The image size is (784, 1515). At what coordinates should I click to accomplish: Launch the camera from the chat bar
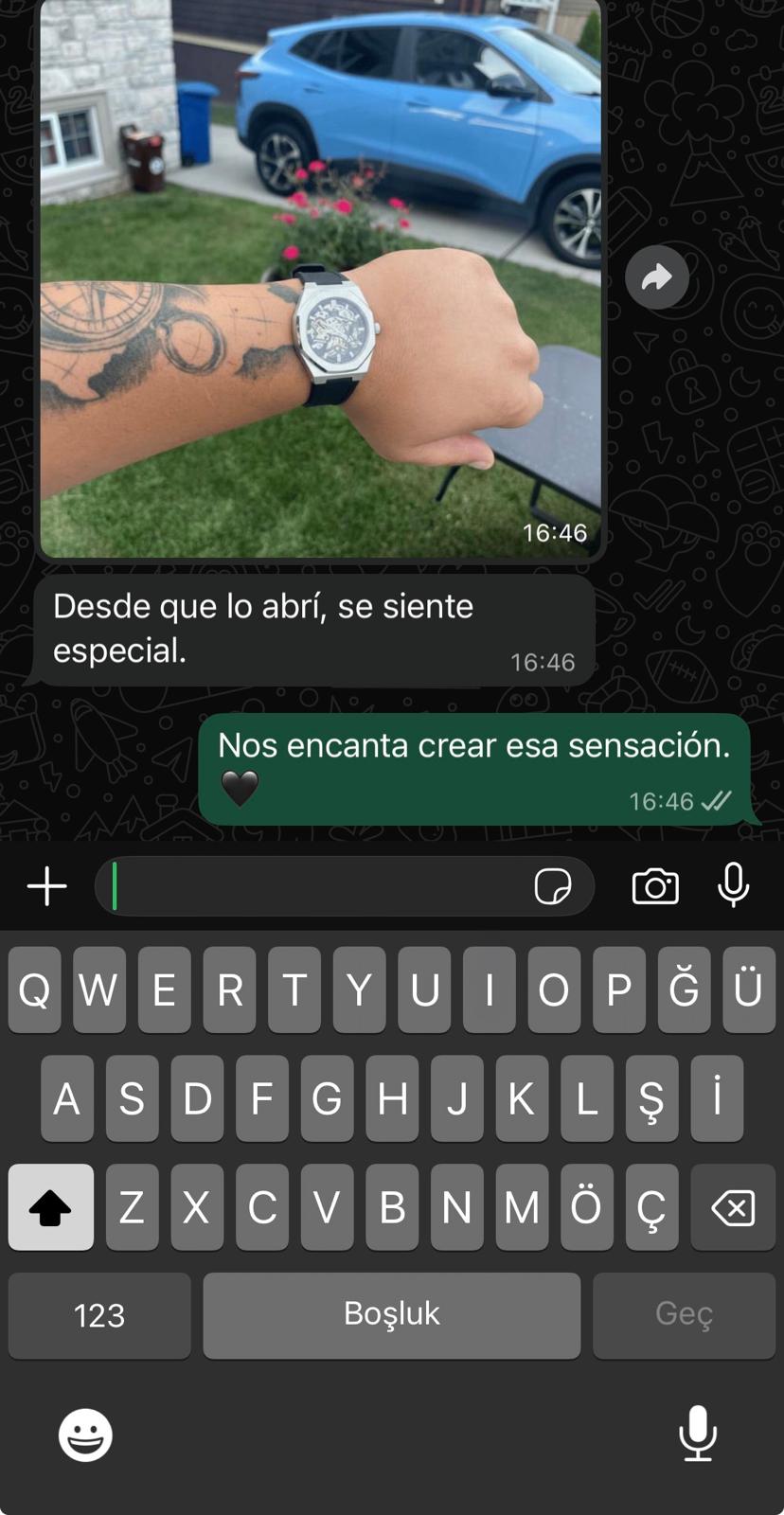(655, 887)
